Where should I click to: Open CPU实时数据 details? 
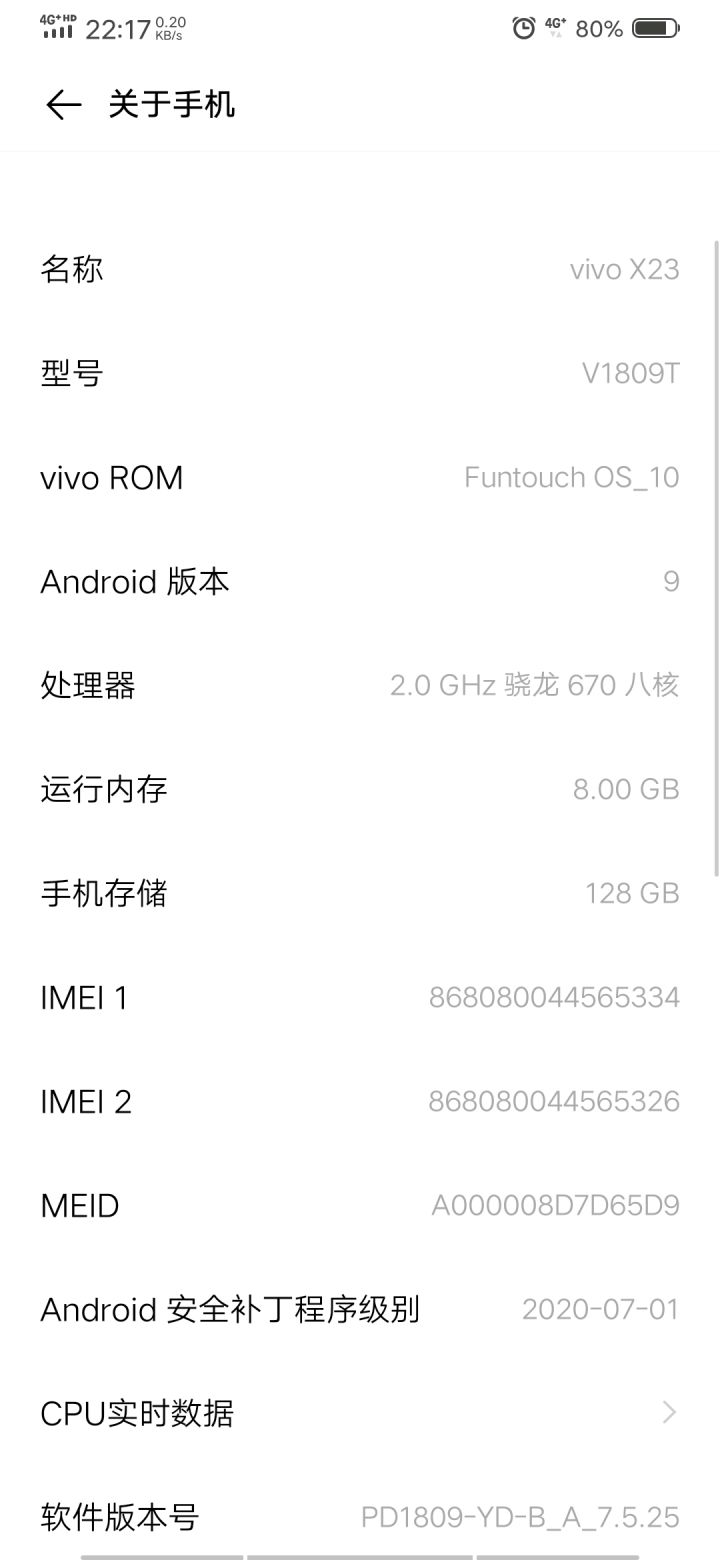pos(360,1413)
